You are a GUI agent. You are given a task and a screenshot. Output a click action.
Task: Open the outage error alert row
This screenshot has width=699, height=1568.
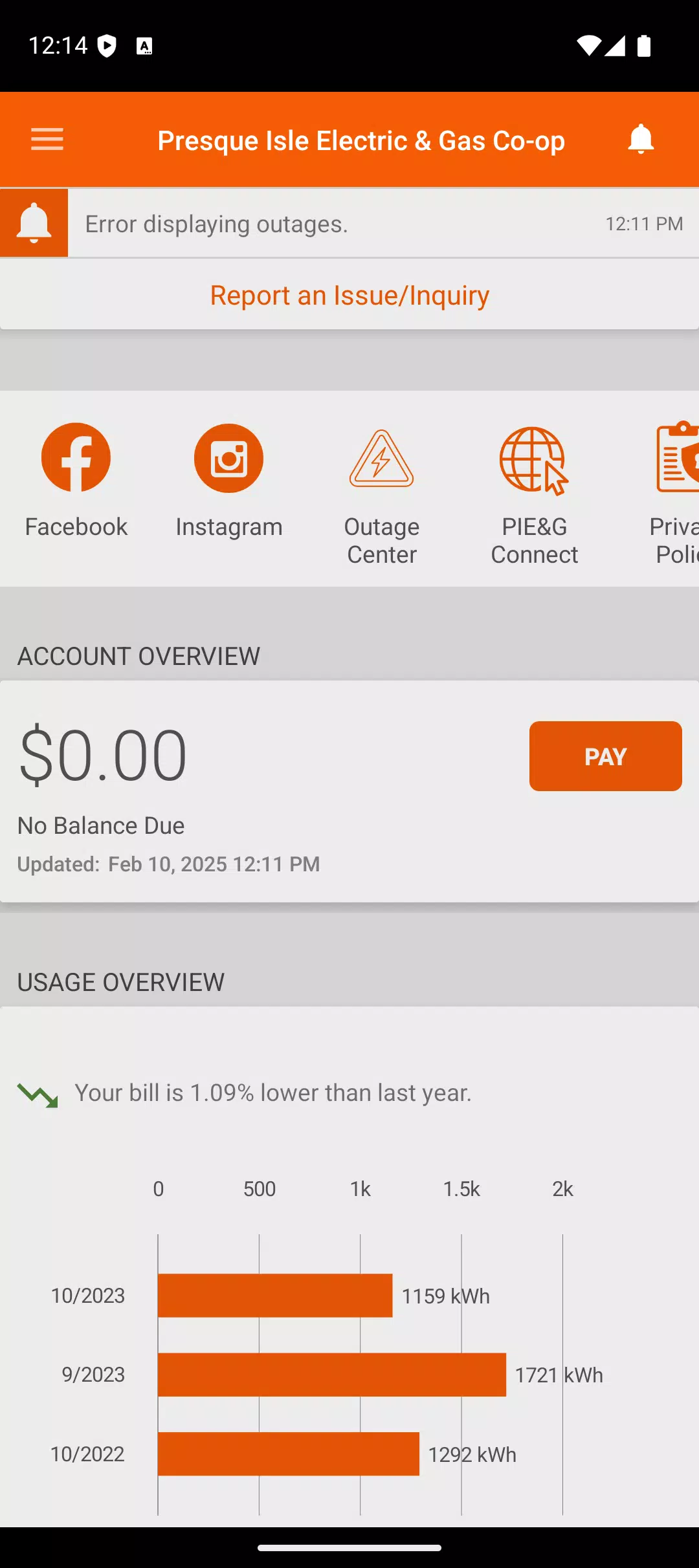point(349,224)
